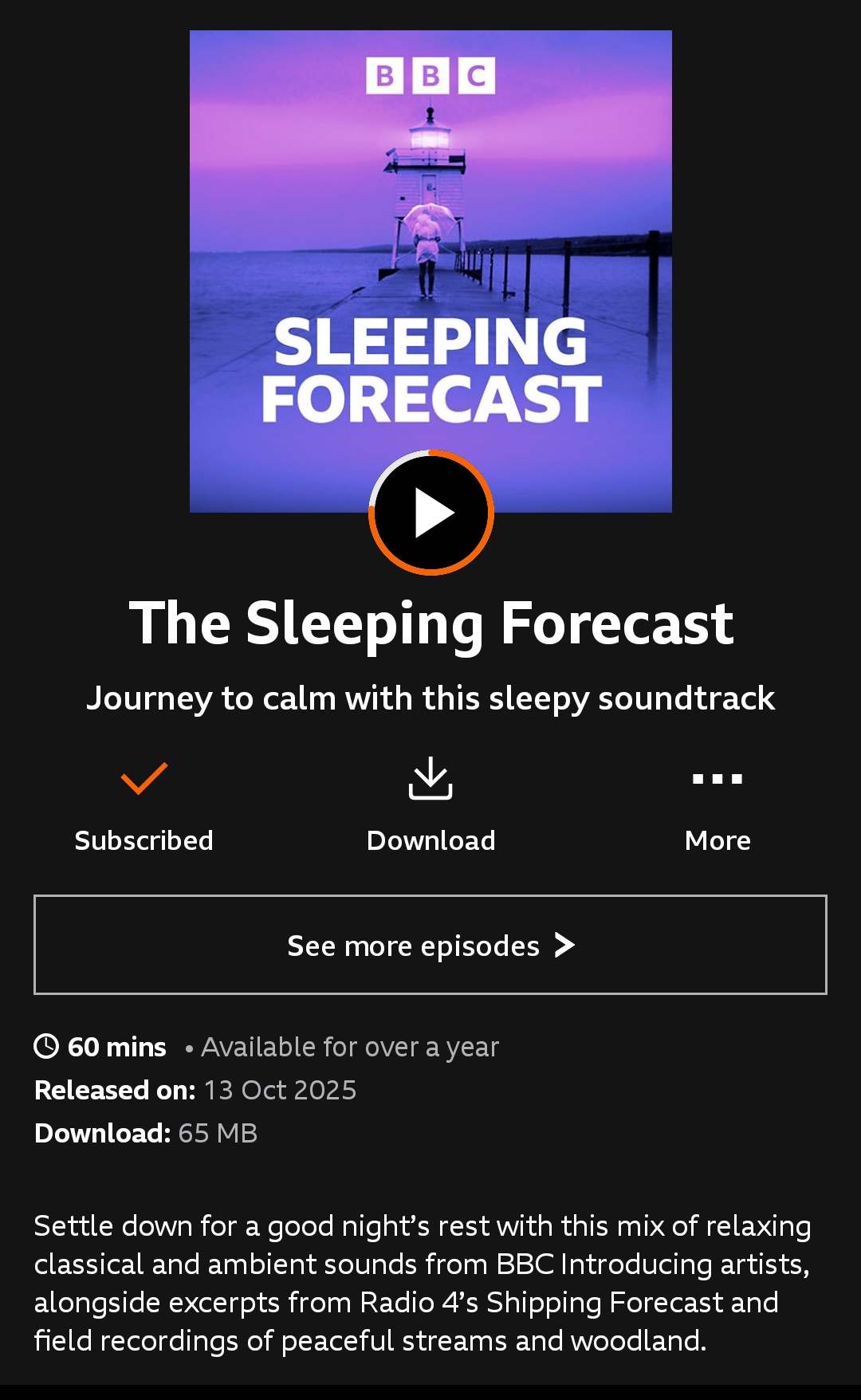
Task: Unsubscribe via the Subscribed checkmark
Action: pyautogui.click(x=143, y=804)
